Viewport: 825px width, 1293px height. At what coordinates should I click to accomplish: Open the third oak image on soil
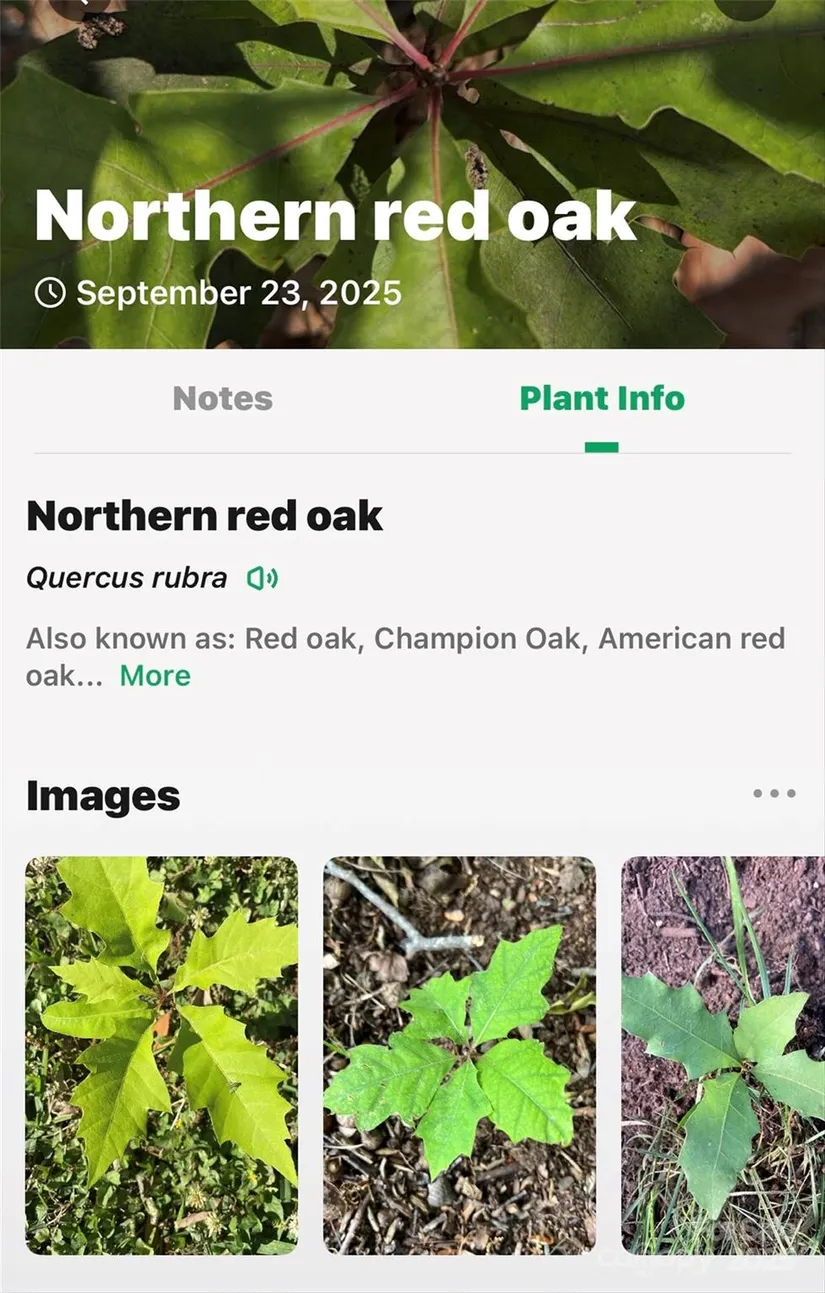[x=723, y=1055]
